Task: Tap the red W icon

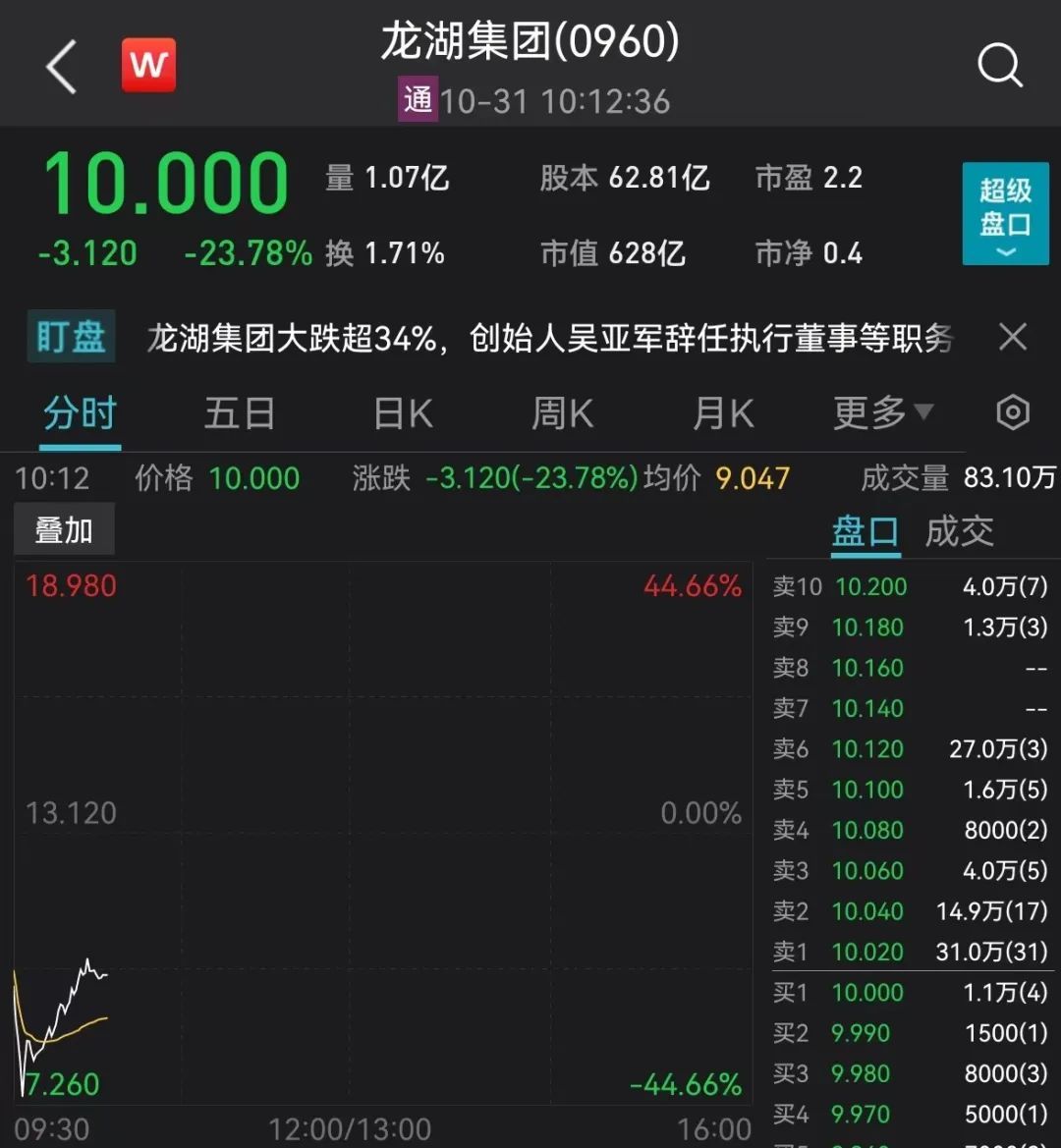Action: coord(148,66)
